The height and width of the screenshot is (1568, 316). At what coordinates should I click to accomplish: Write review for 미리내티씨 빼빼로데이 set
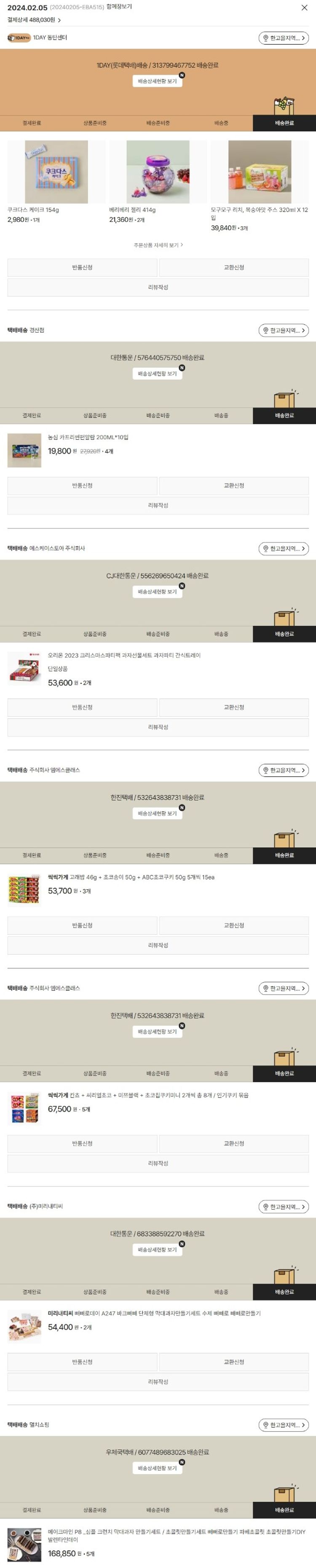[158, 1382]
